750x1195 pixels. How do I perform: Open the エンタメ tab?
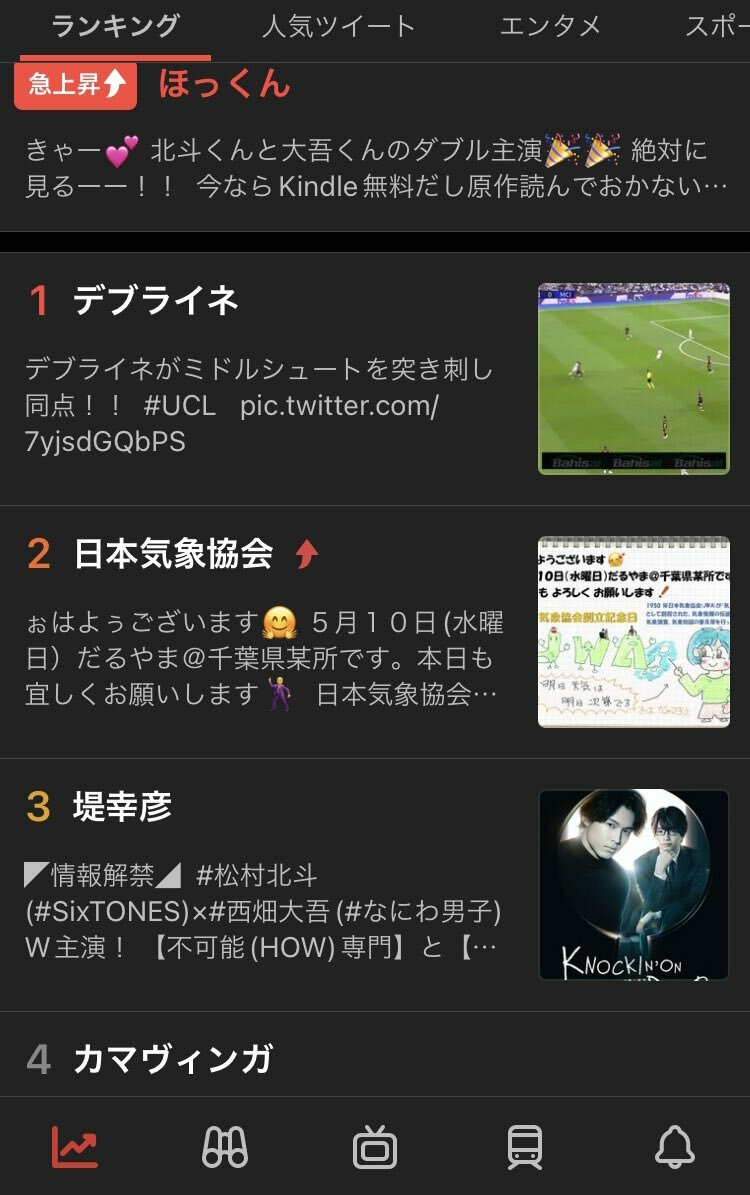[550, 26]
